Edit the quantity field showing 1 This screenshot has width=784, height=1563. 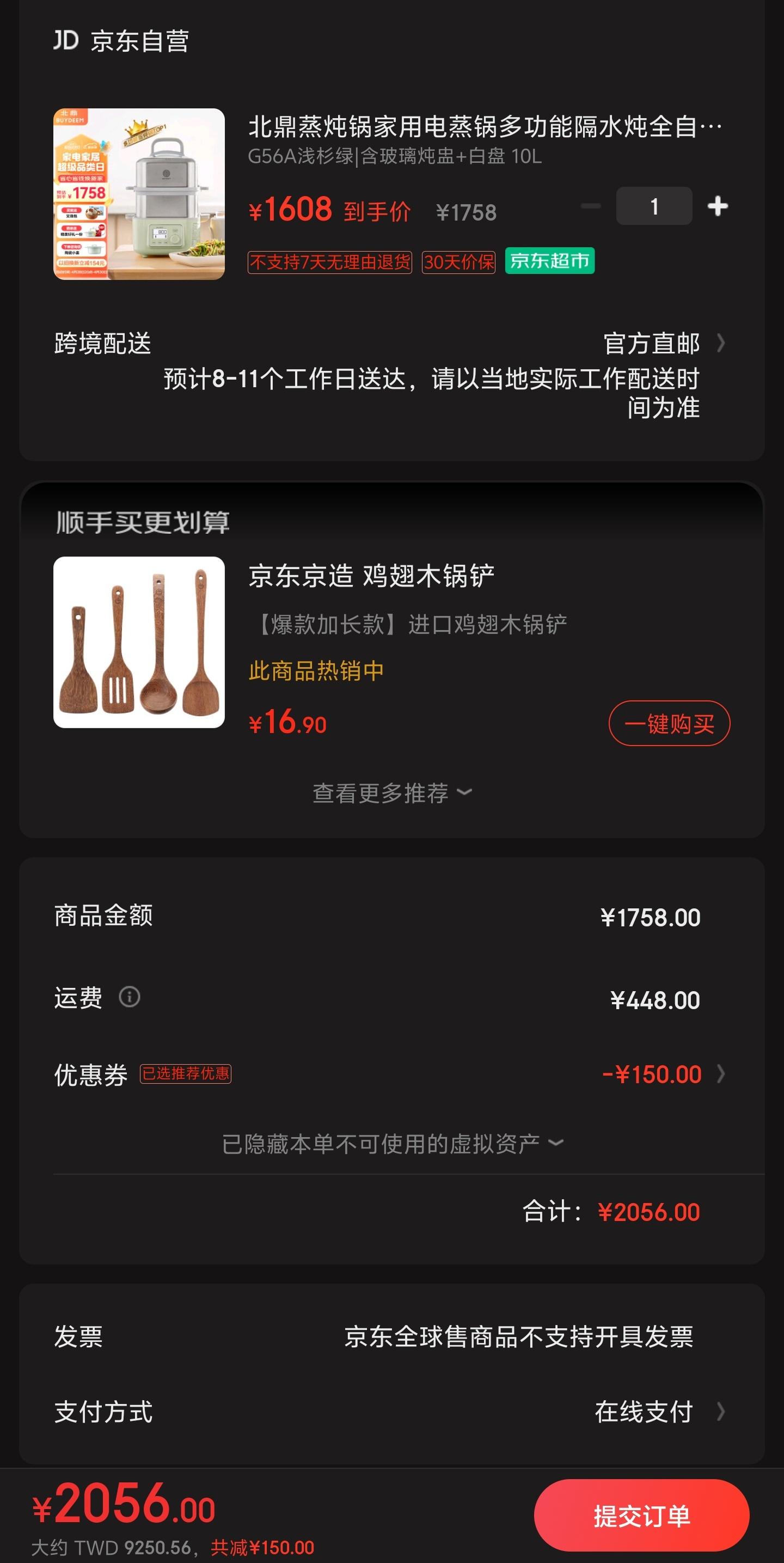tap(653, 206)
